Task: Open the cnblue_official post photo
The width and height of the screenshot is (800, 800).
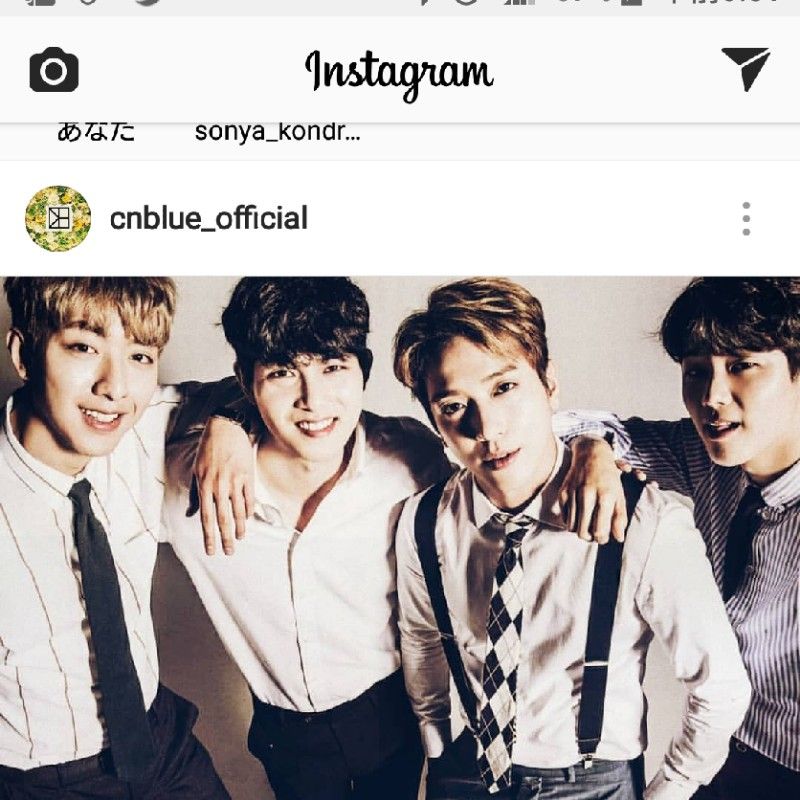Action: click(x=400, y=538)
